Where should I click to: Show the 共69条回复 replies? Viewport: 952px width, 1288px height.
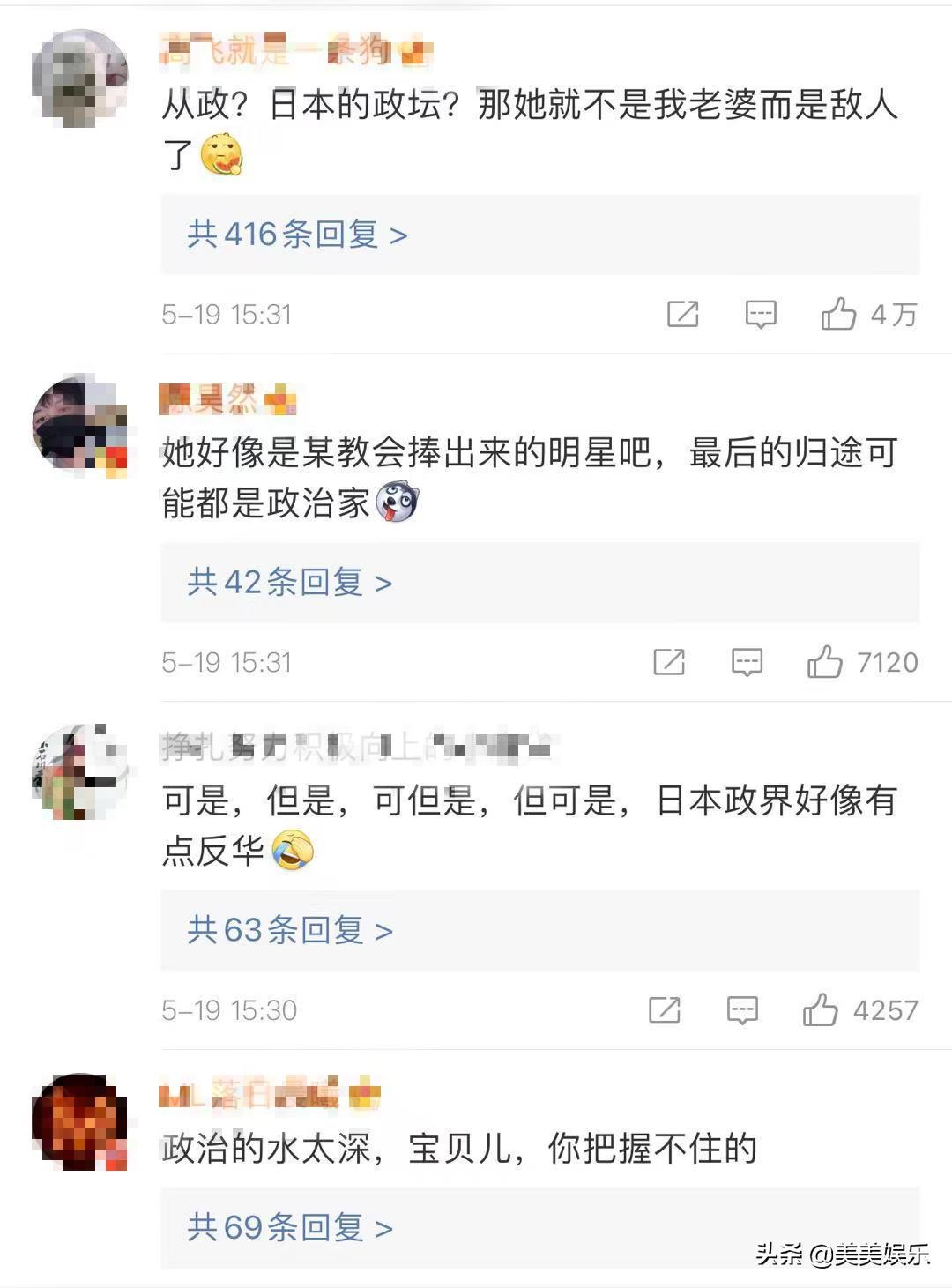pos(289,1227)
